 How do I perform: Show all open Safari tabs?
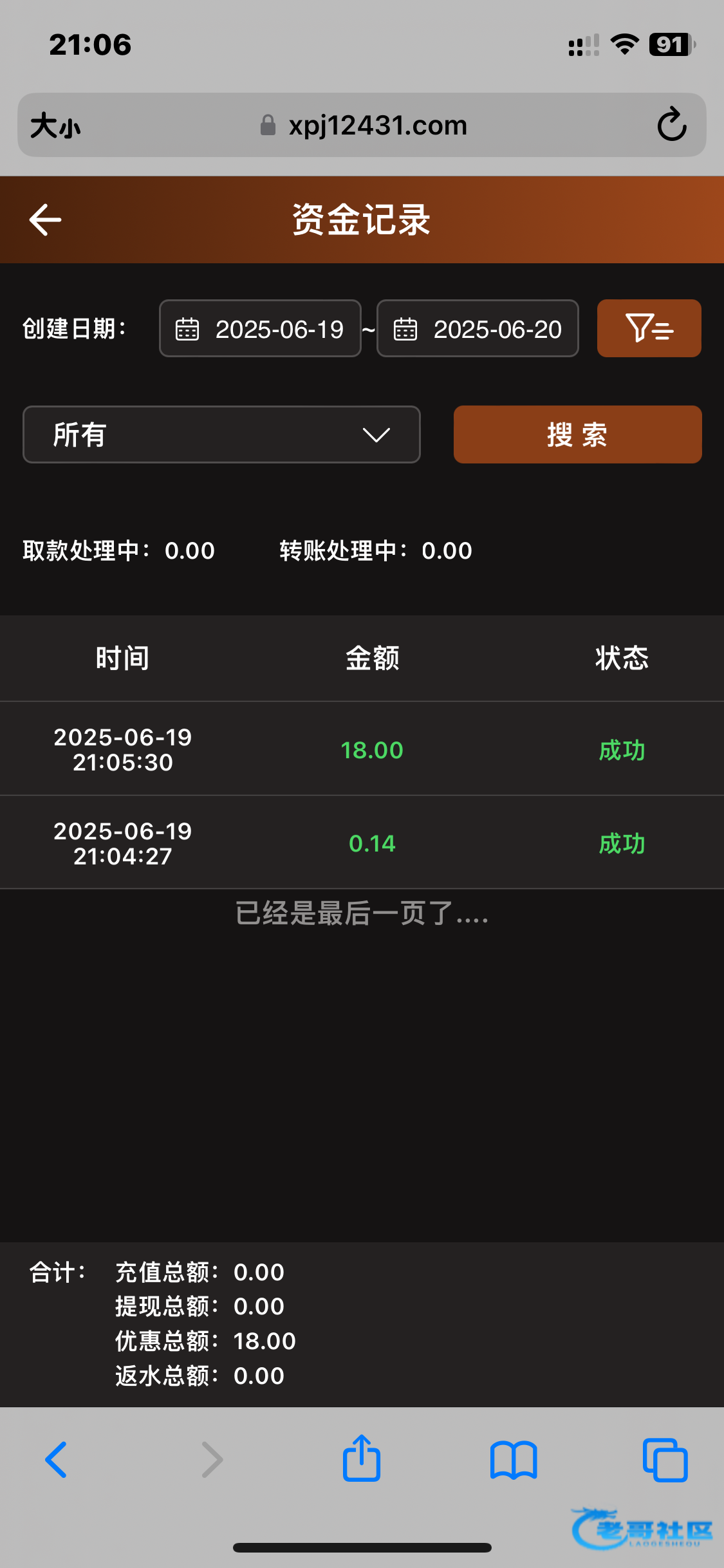pos(665,1459)
